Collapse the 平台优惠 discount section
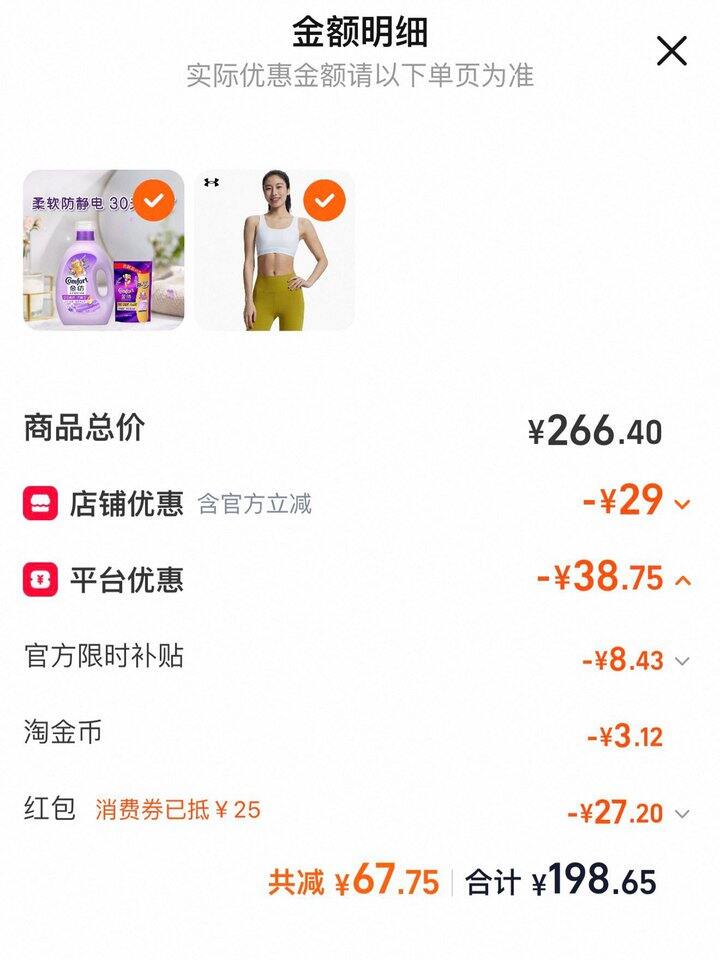The width and height of the screenshot is (720, 960). [x=682, y=580]
